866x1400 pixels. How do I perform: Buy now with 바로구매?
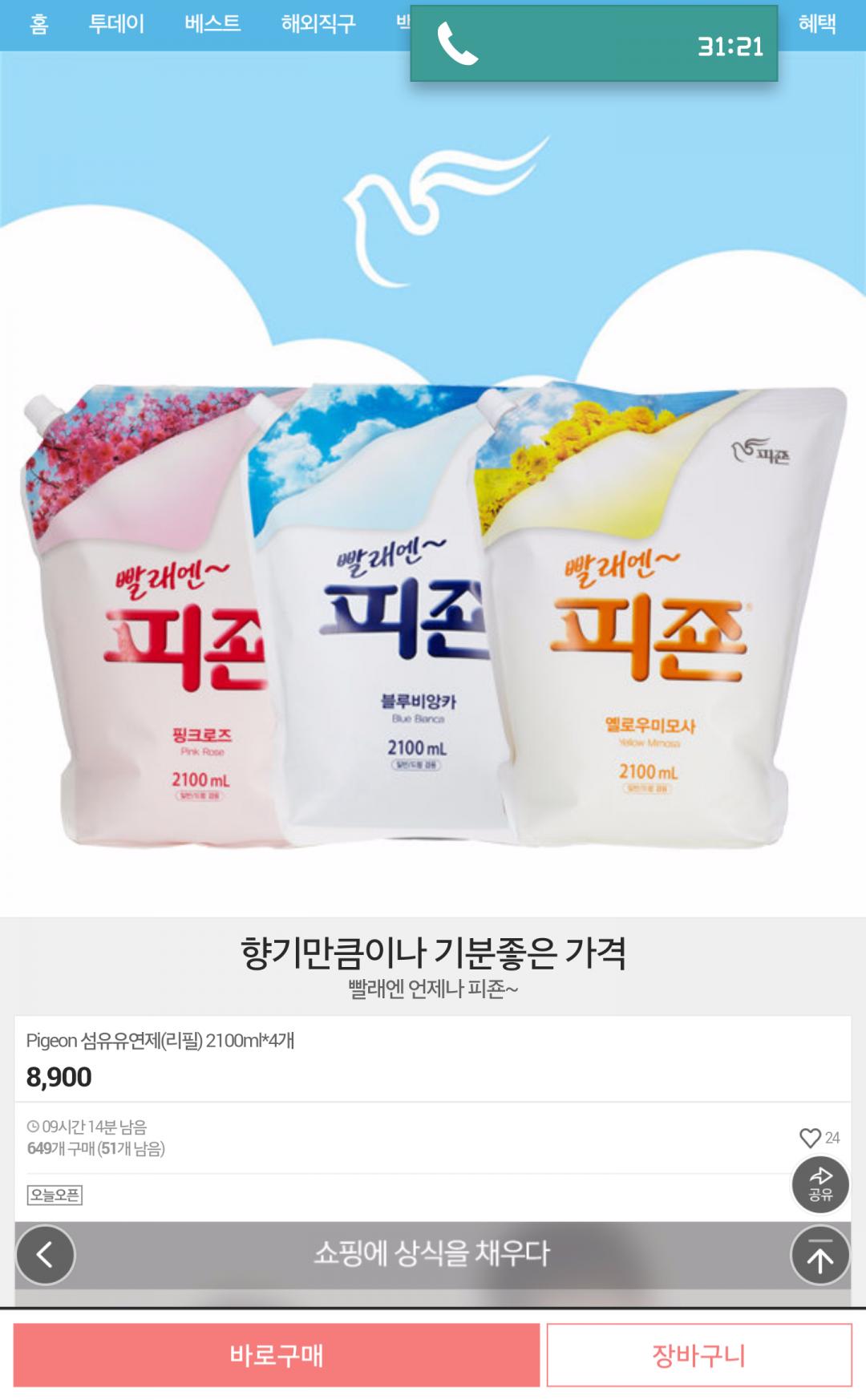(x=277, y=1355)
